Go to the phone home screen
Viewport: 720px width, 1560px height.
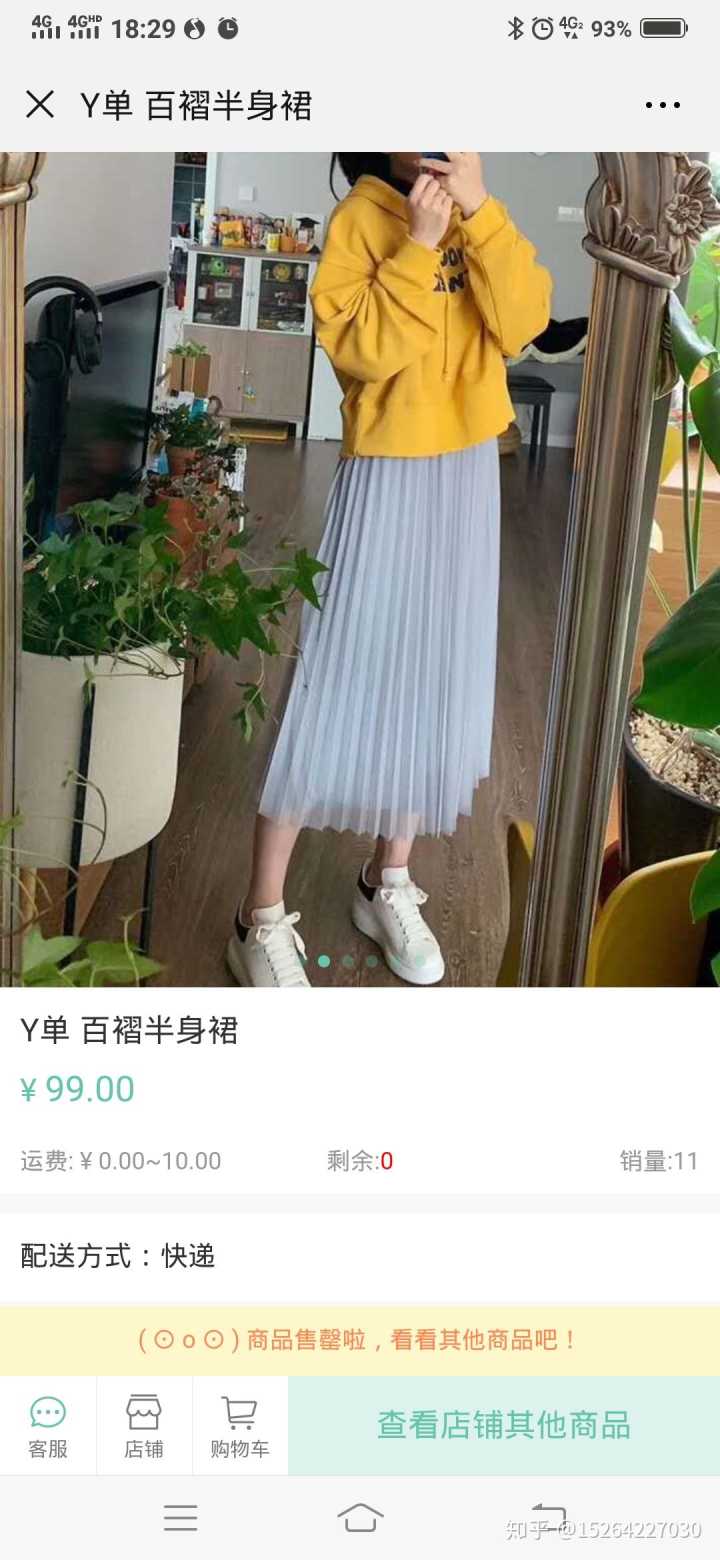pyautogui.click(x=360, y=1517)
